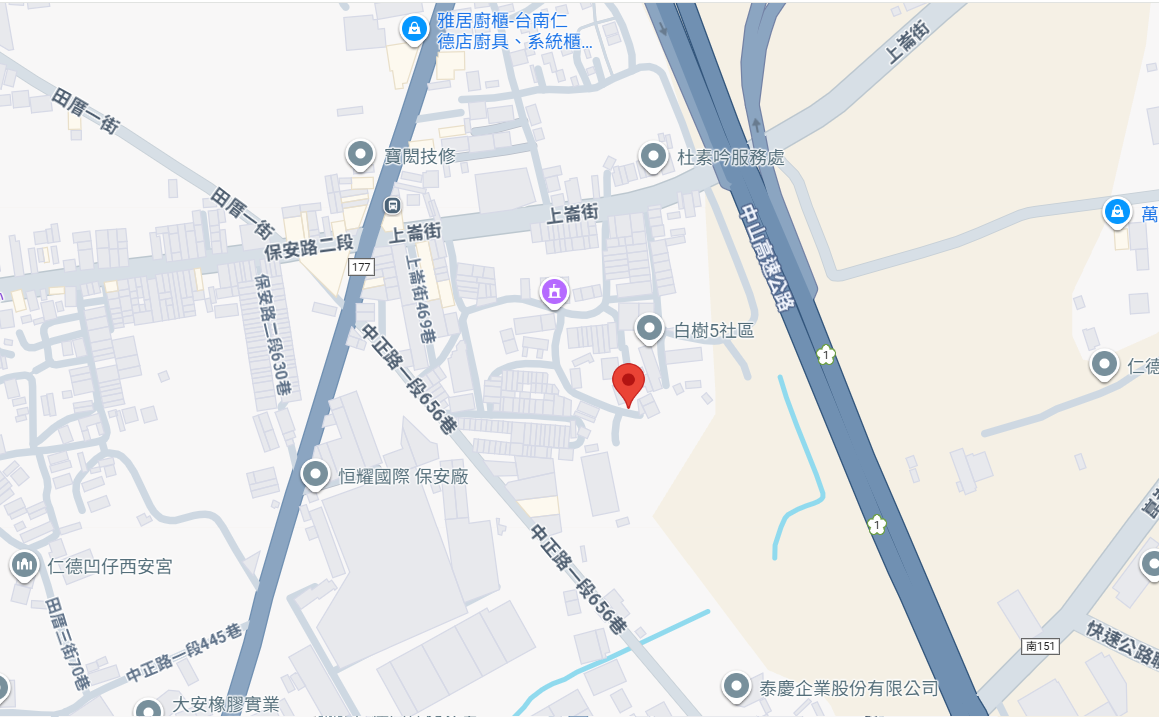Select the 仁德凹仔西安宮 temple marker
The image size is (1159, 717).
(25, 565)
